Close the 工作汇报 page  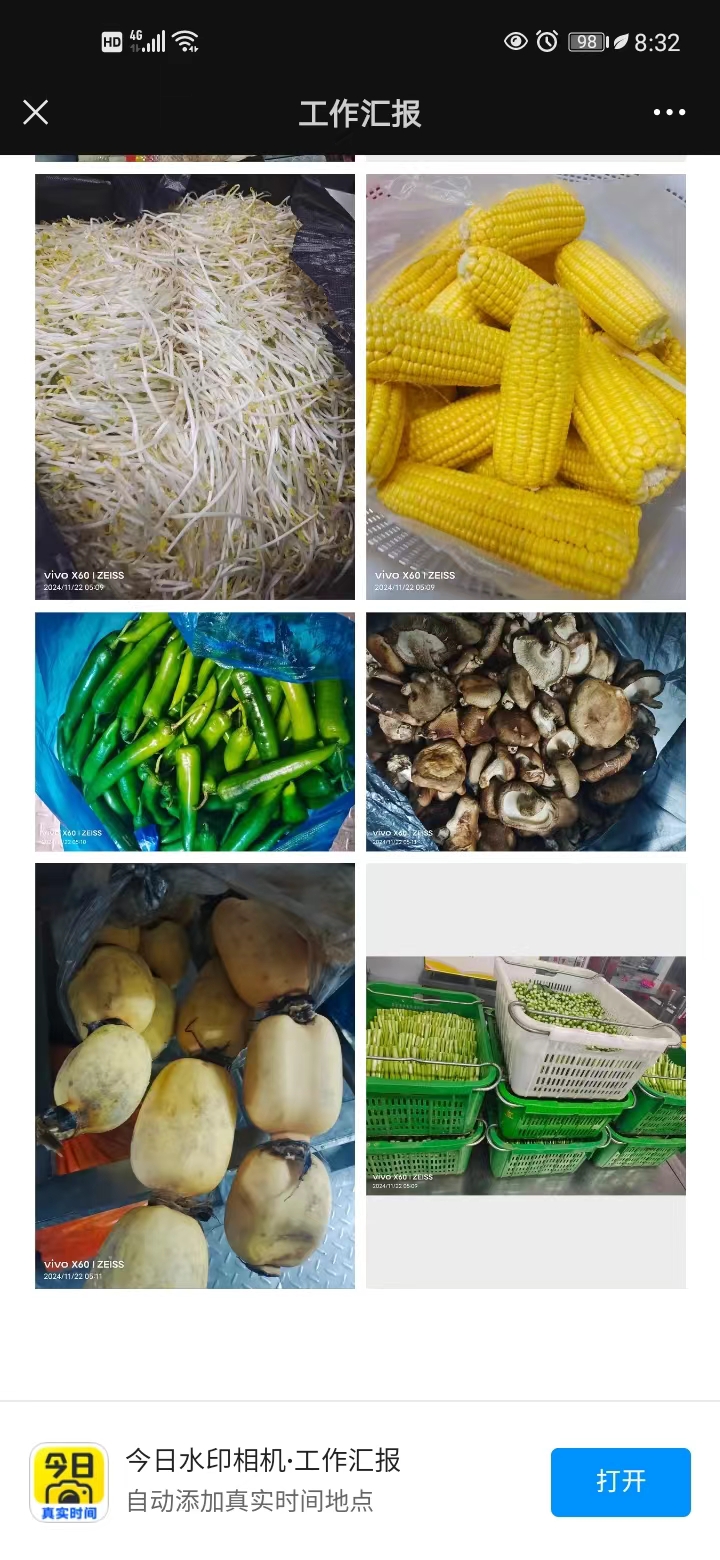point(36,112)
